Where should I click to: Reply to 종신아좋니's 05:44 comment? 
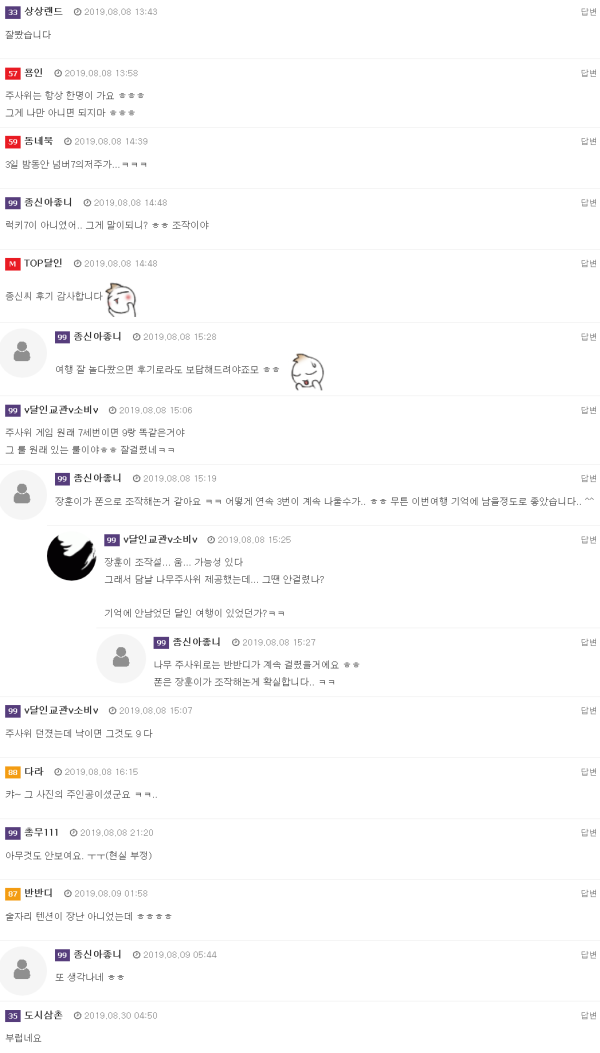click(588, 955)
